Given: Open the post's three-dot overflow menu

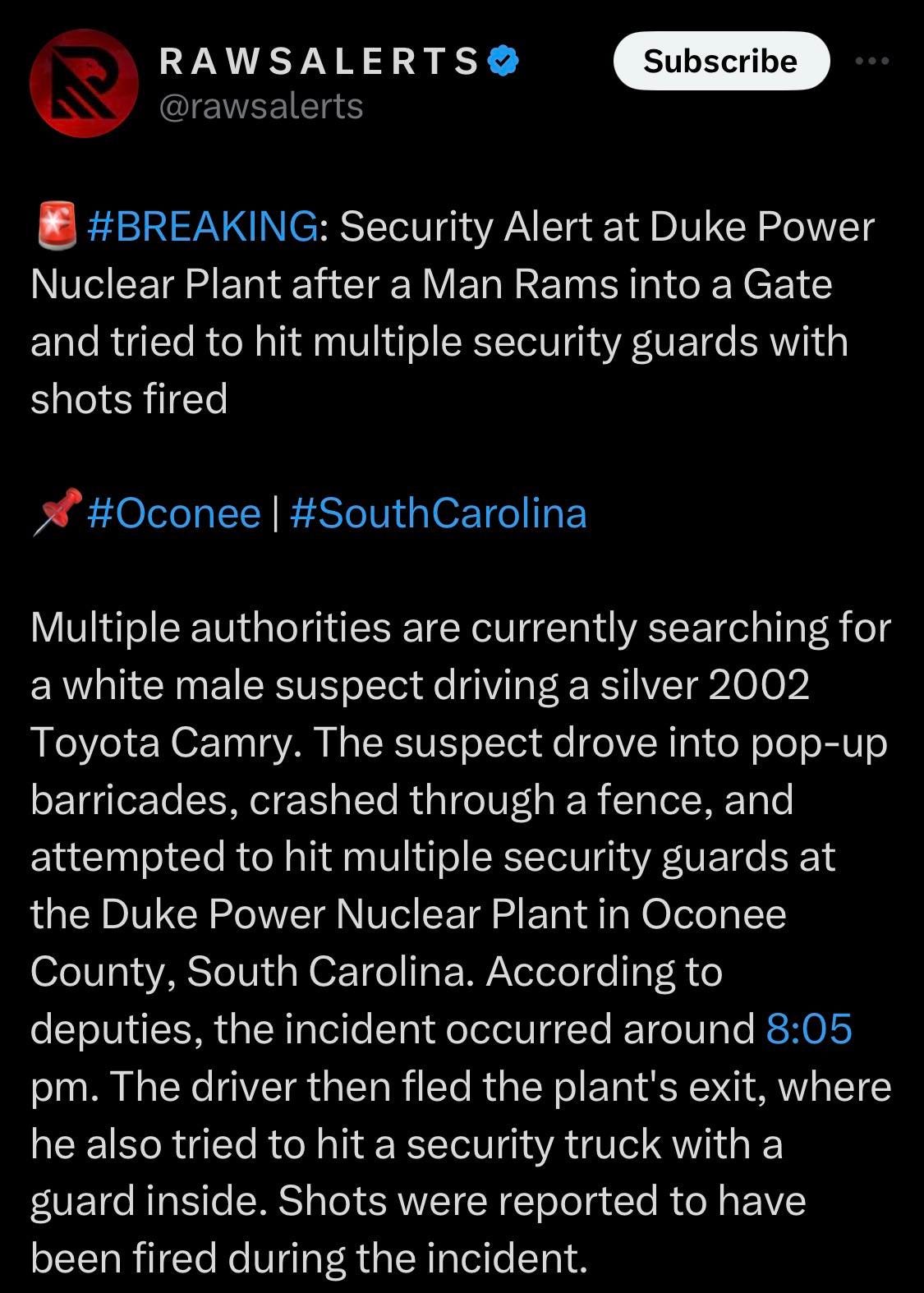Looking at the screenshot, I should [871, 61].
